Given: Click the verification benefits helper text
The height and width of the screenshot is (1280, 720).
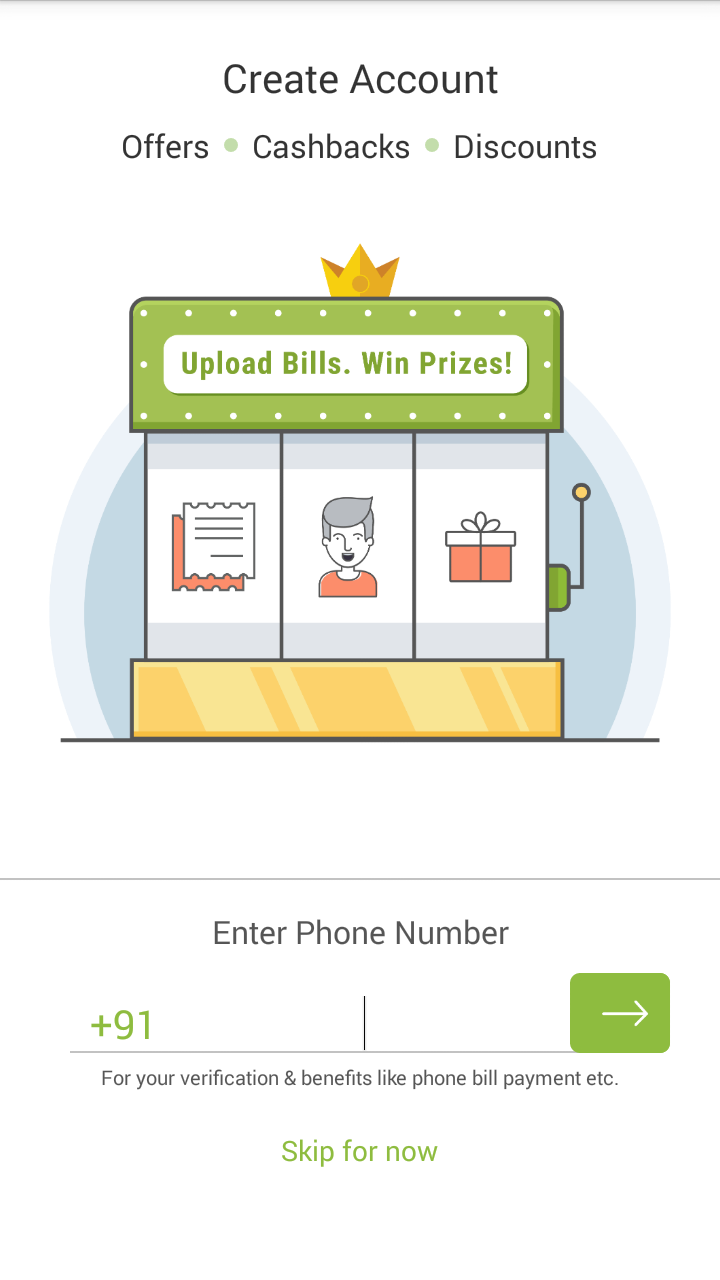Looking at the screenshot, I should (360, 1078).
